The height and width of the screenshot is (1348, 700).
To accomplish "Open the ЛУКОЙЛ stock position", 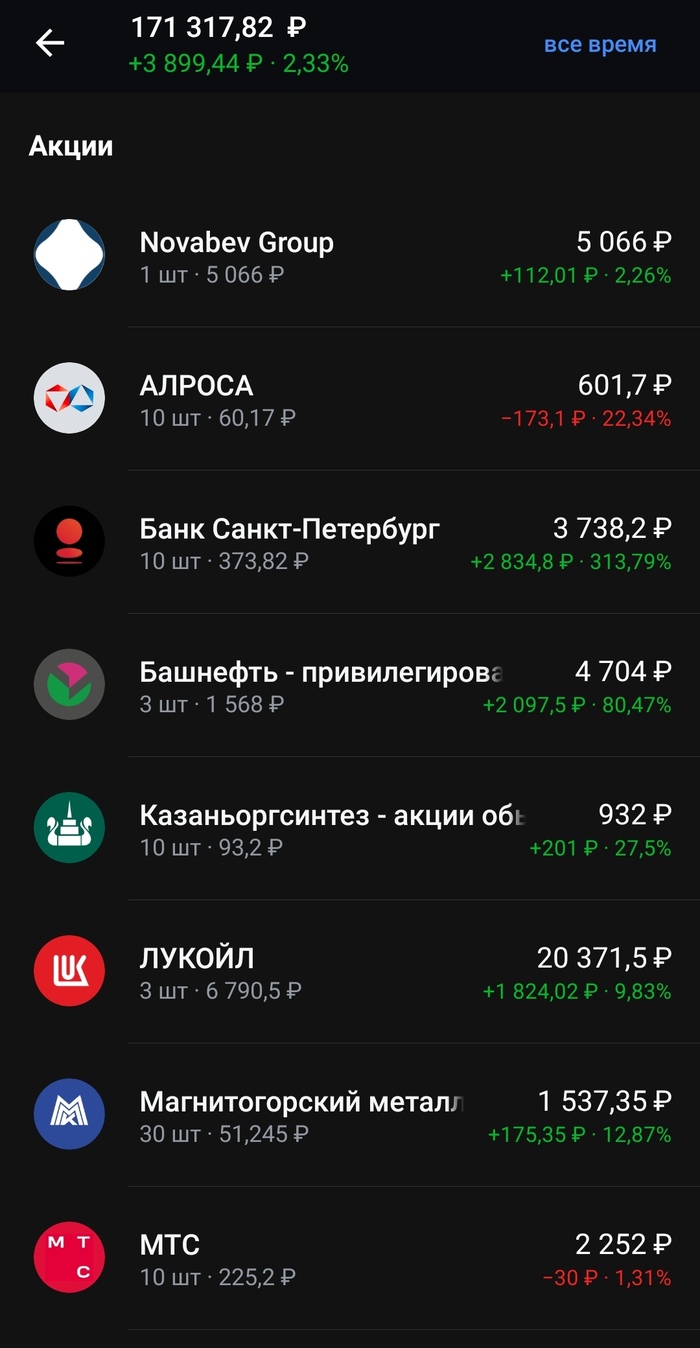I will (350, 971).
